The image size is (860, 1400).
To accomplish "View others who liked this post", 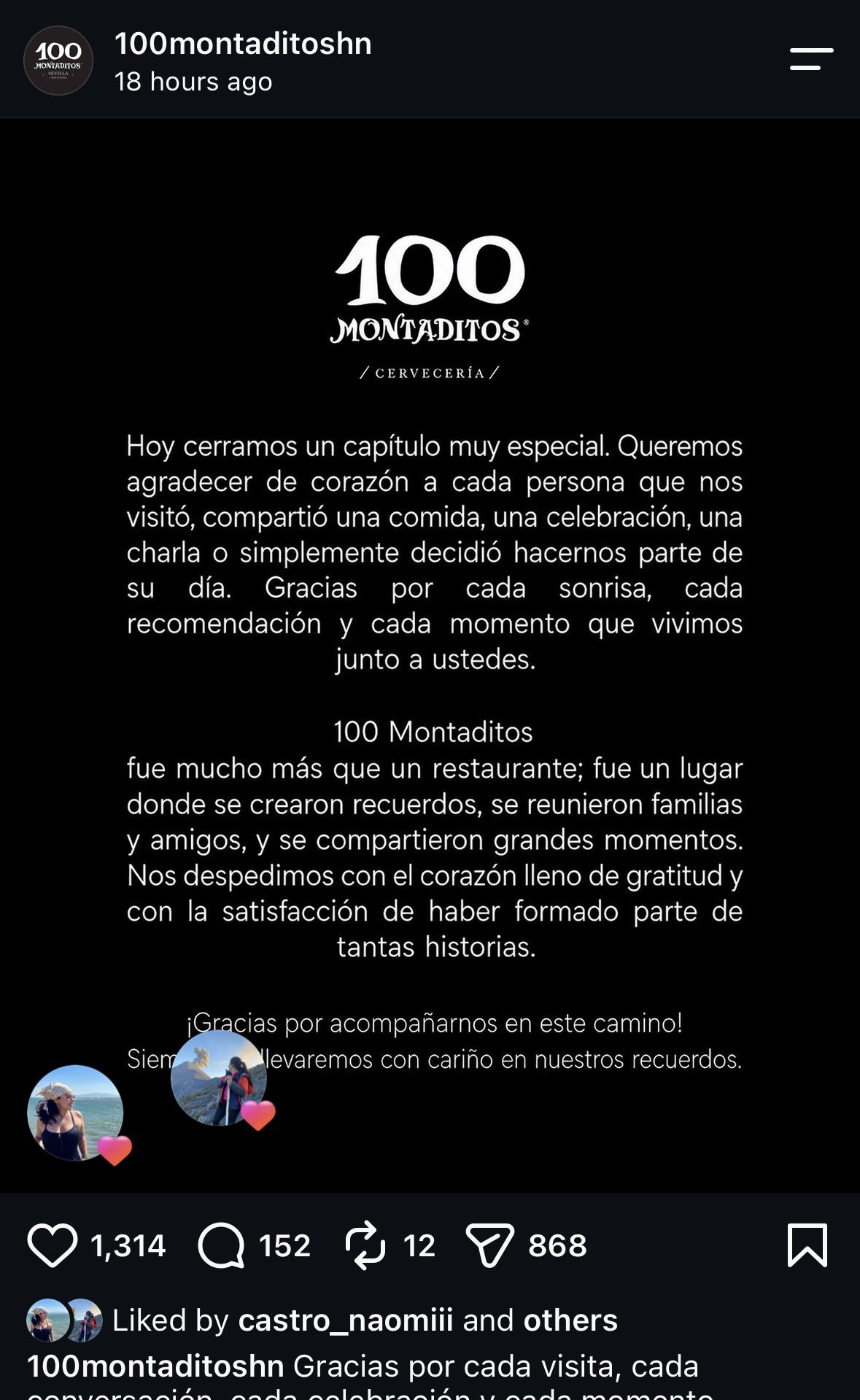I will tap(570, 1320).
